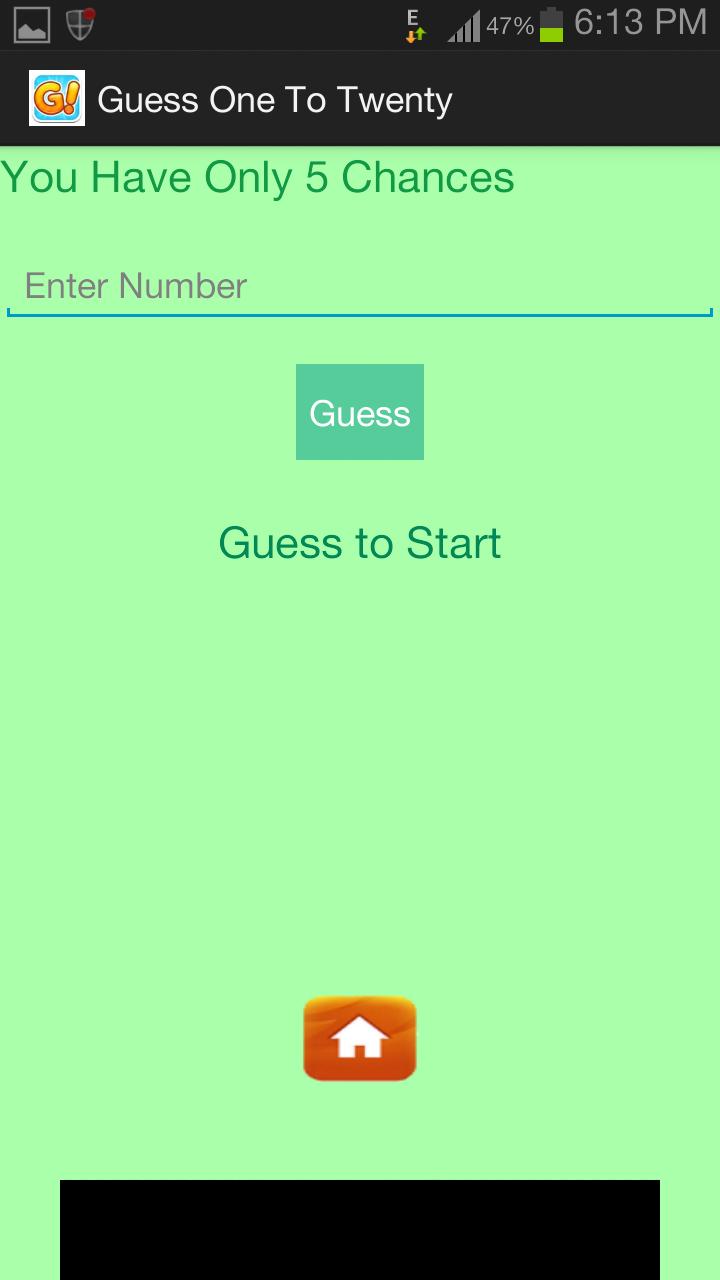Viewport: 720px width, 1280px height.
Task: Tap the You Have Only 5 Chances heading
Action: (x=256, y=177)
